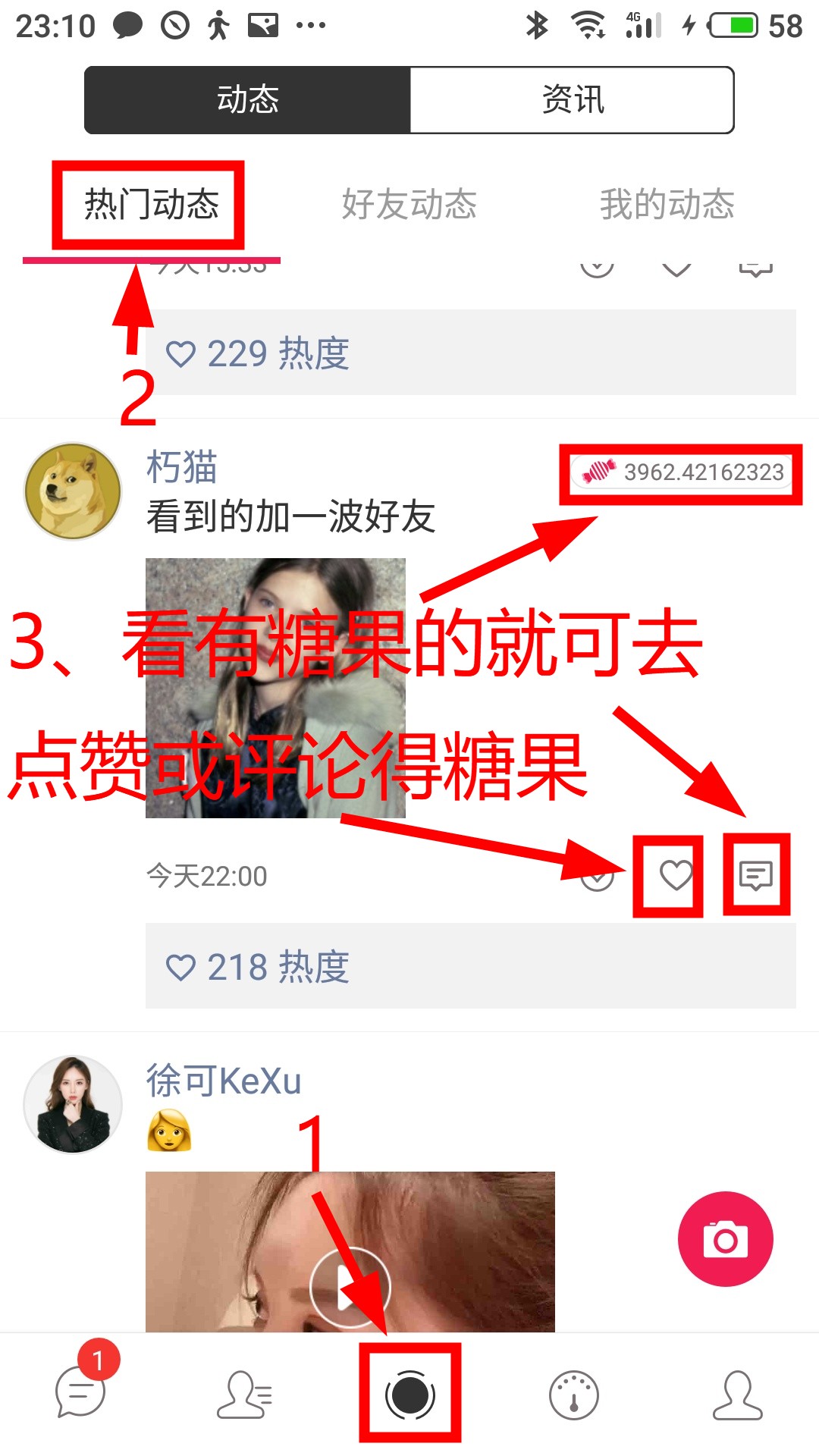This screenshot has height=1456, width=819.
Task: Open 徐可KeXu's profile avatar
Action: click(73, 1104)
